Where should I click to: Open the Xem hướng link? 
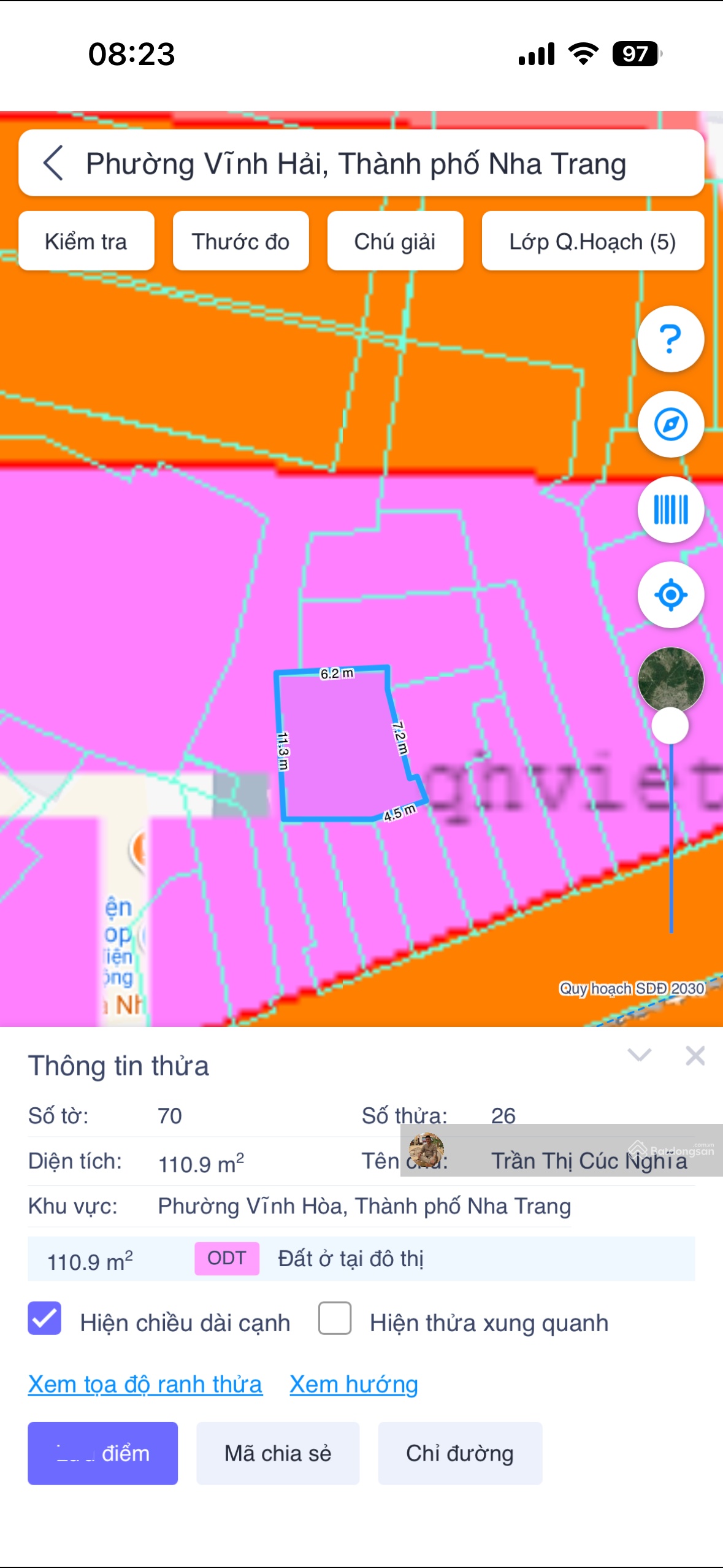pyautogui.click(x=354, y=1384)
